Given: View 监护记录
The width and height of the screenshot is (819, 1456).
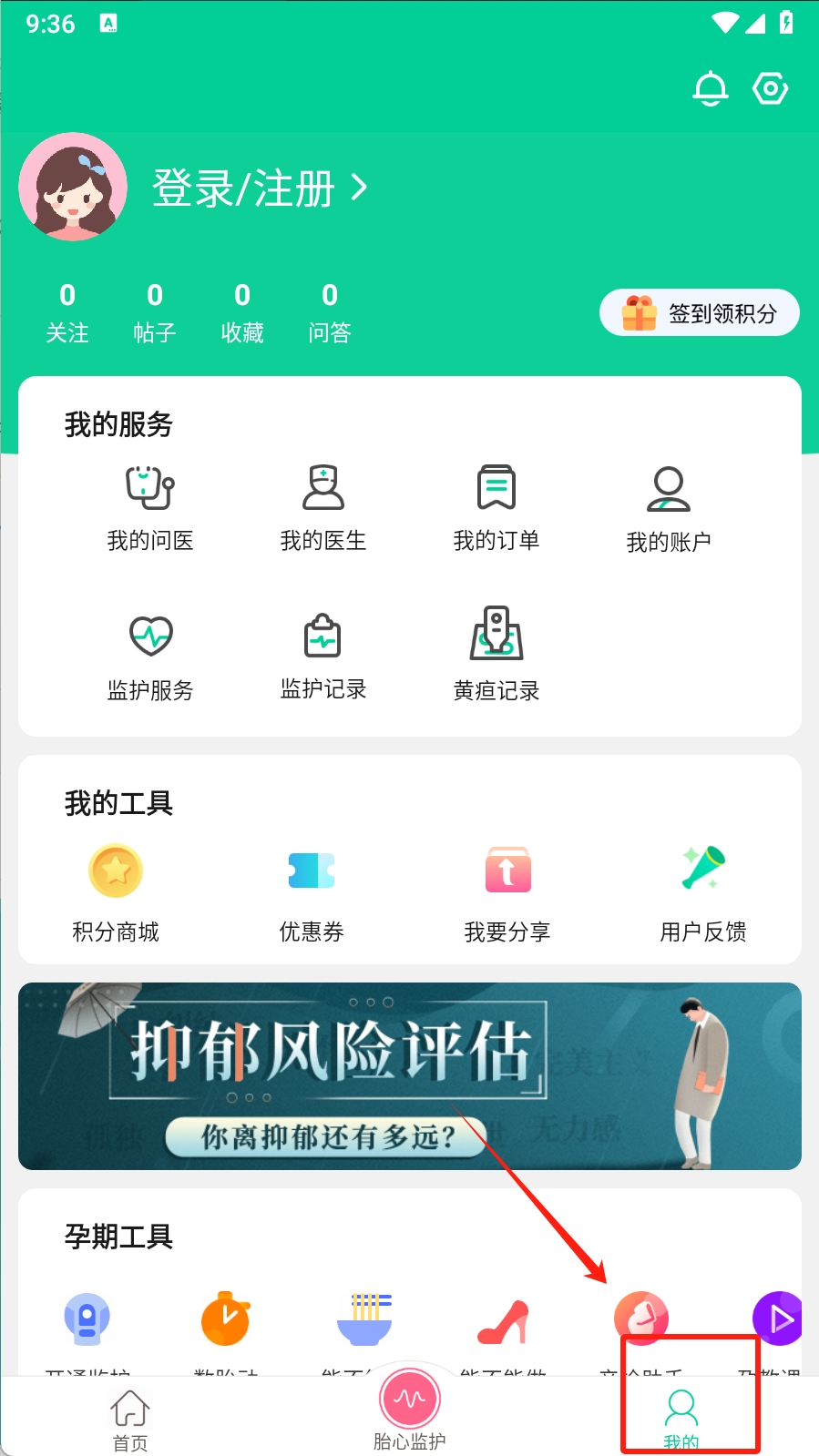Looking at the screenshot, I should [x=323, y=657].
